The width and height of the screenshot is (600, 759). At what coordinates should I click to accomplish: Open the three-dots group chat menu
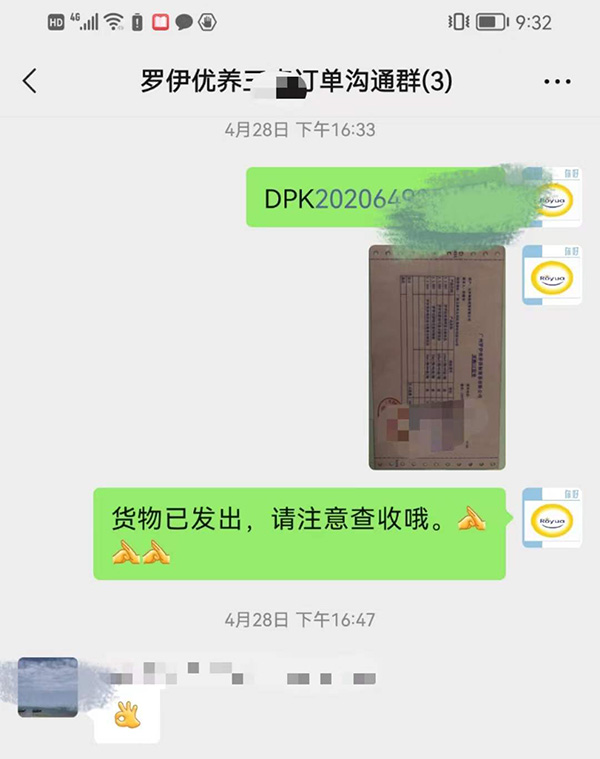[x=556, y=82]
